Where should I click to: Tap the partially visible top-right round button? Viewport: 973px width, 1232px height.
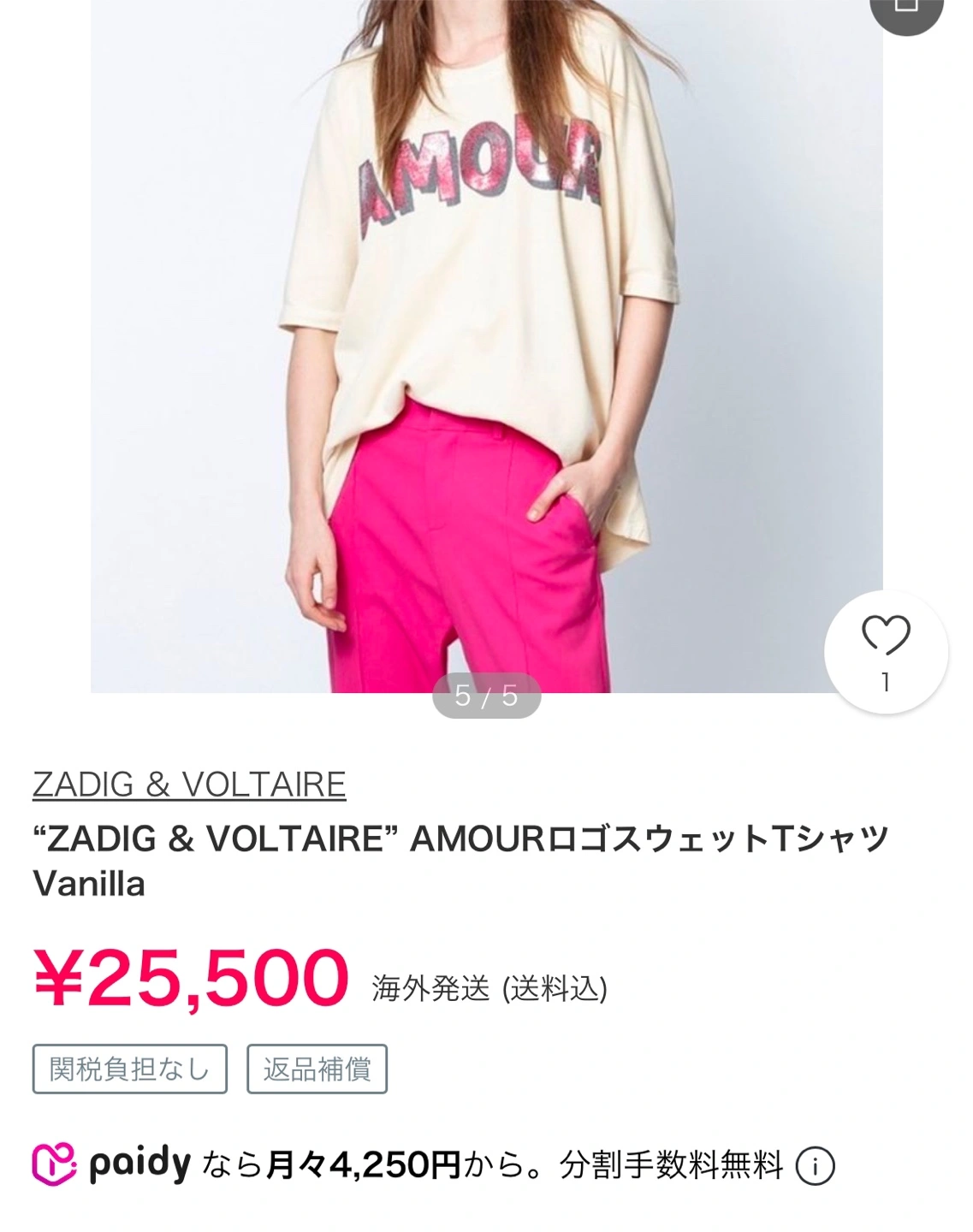(x=905, y=10)
